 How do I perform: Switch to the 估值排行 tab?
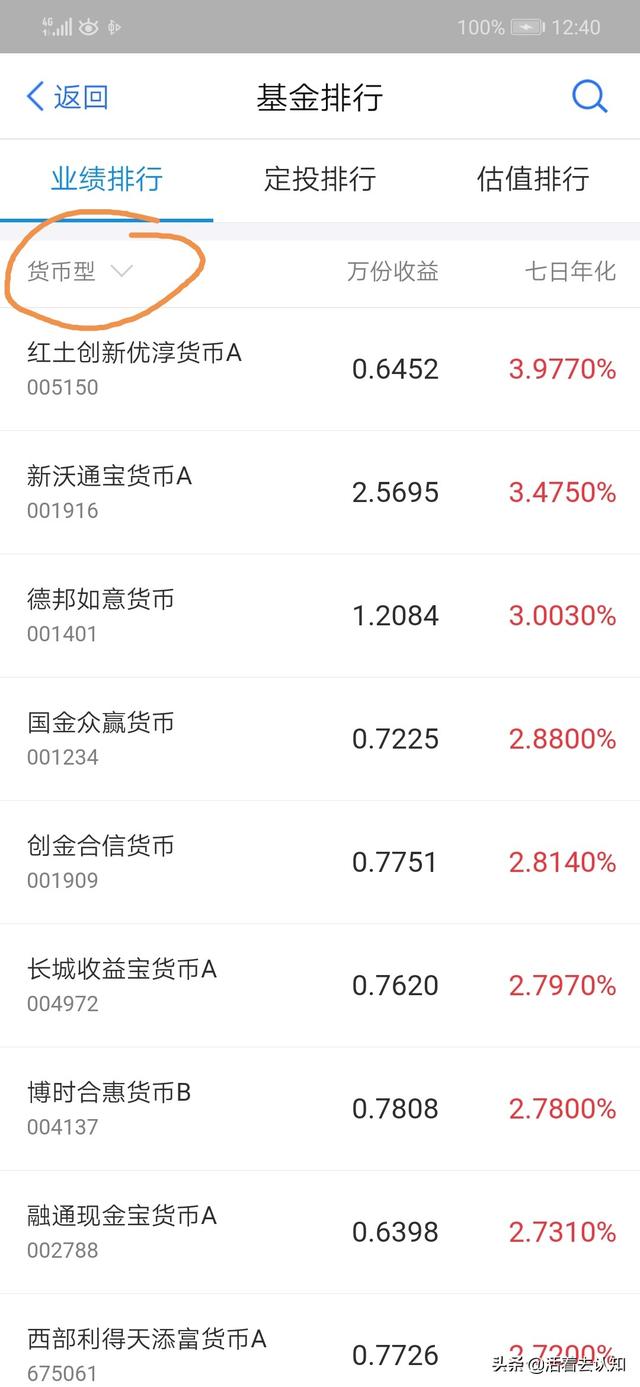pyautogui.click(x=532, y=180)
